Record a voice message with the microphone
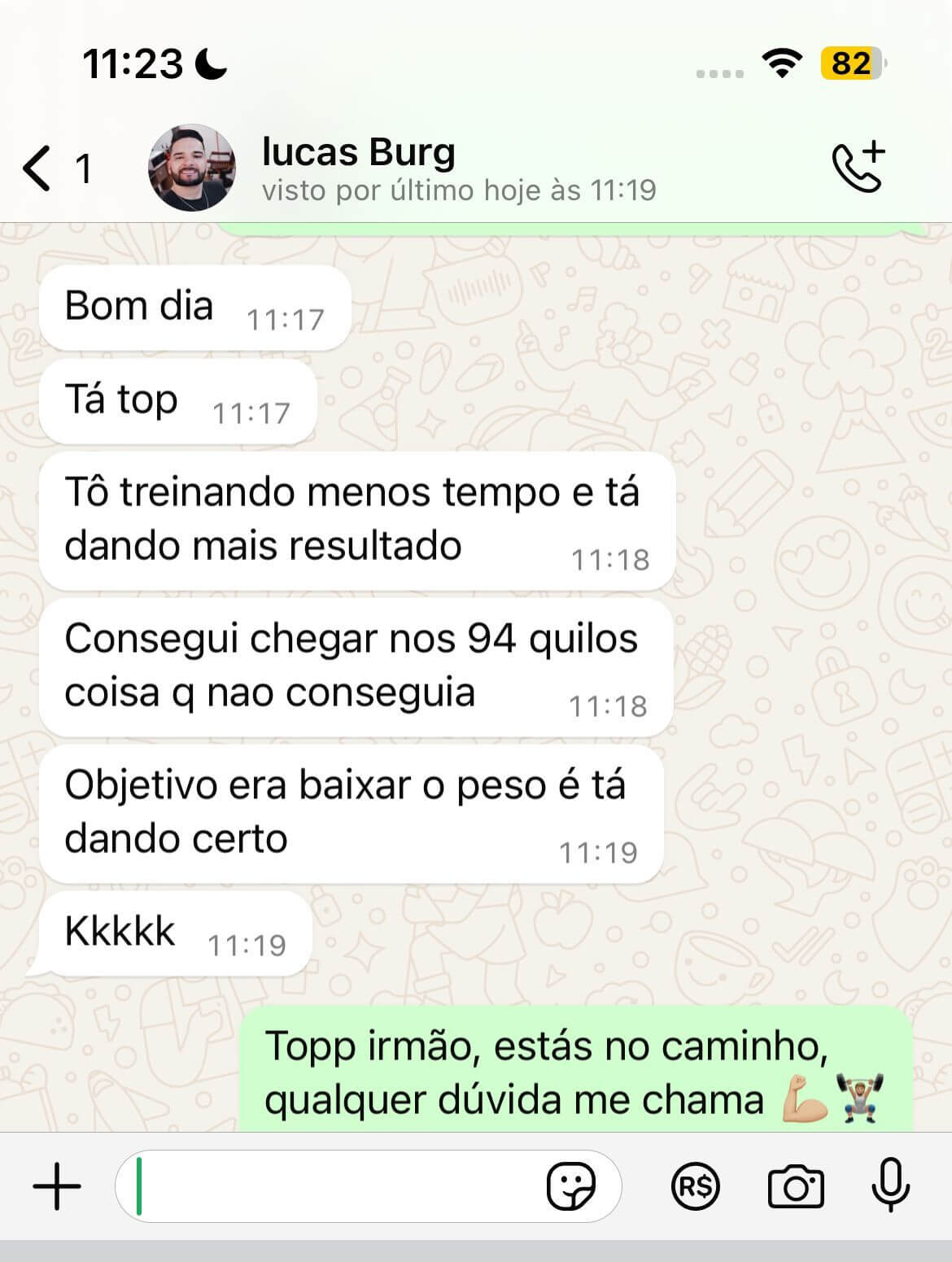Image resolution: width=952 pixels, height=1262 pixels. point(890,1186)
